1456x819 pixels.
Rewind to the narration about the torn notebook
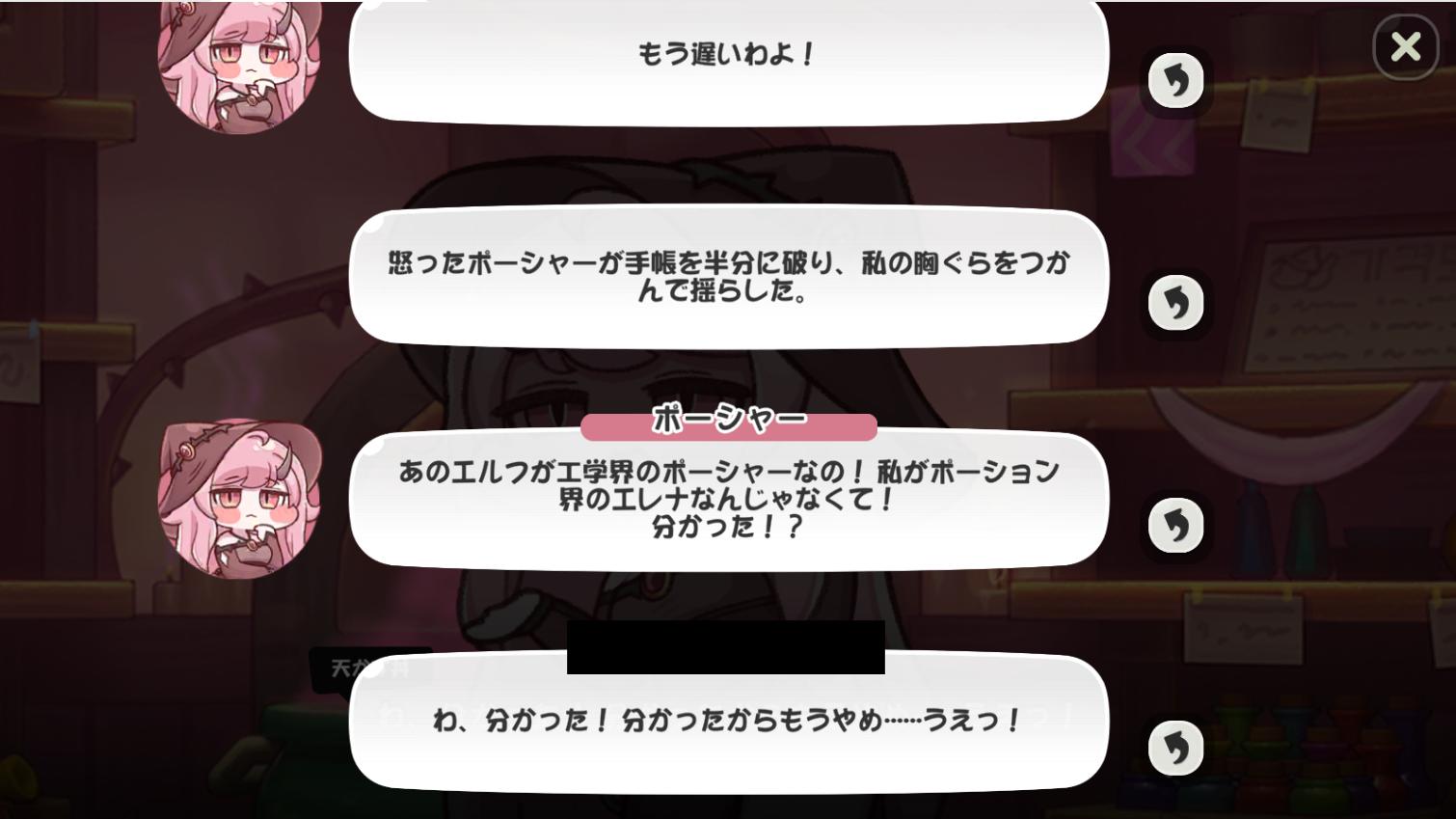pos(1175,303)
